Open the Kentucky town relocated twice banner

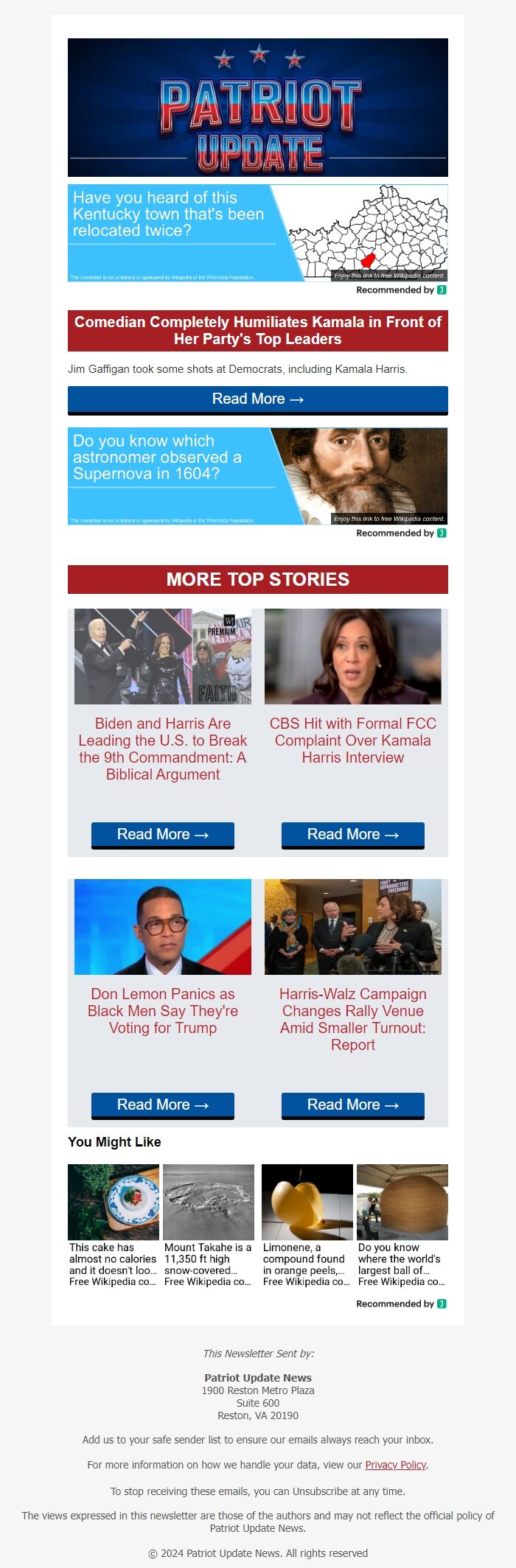(x=257, y=233)
